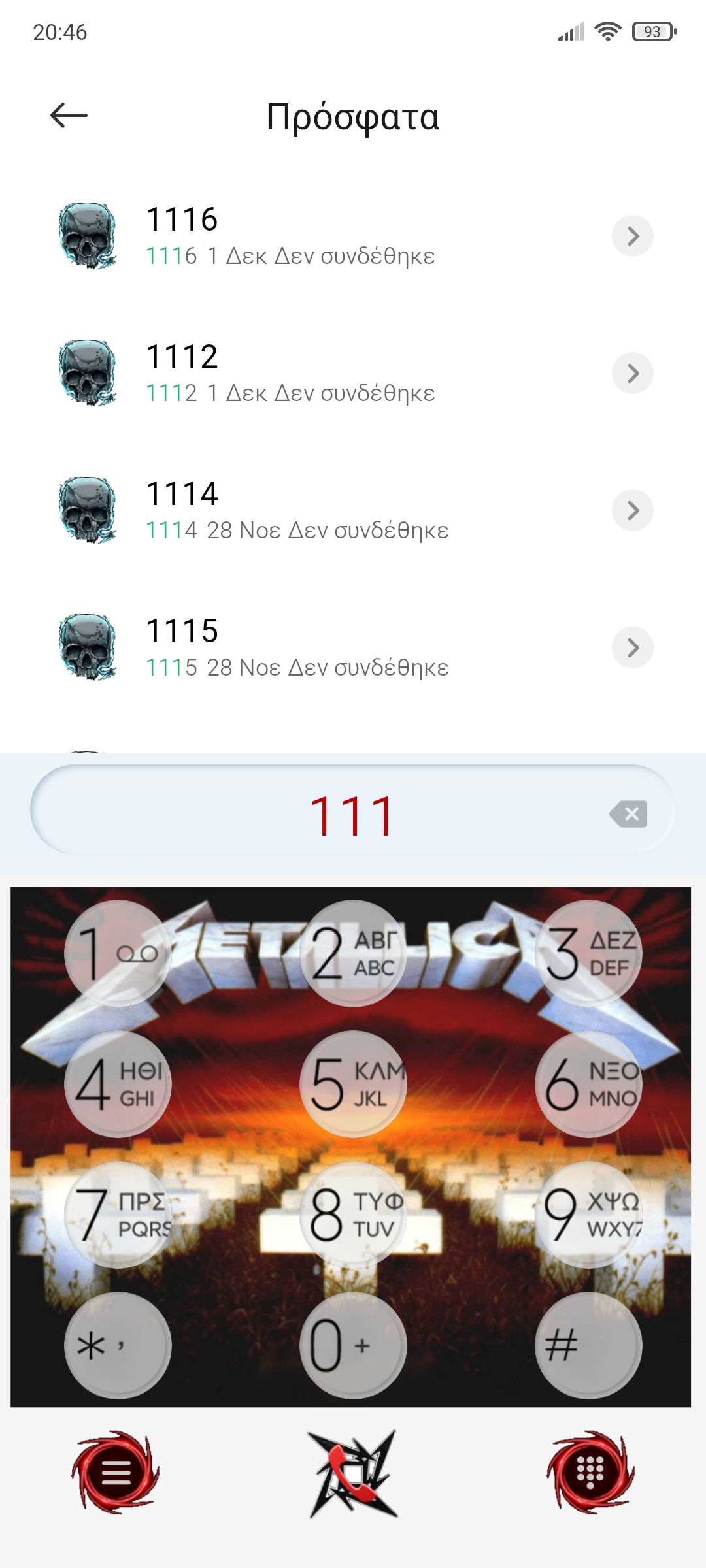Open details chevron for 1112
Screen dimensions: 706x1568
click(x=632, y=373)
